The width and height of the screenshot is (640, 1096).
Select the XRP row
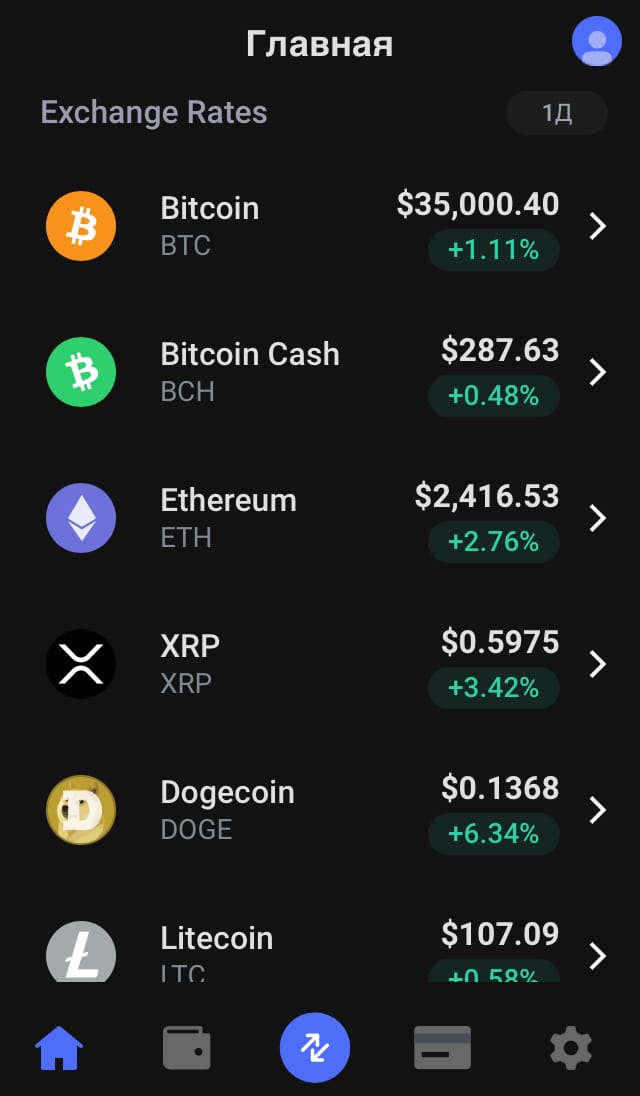point(320,664)
